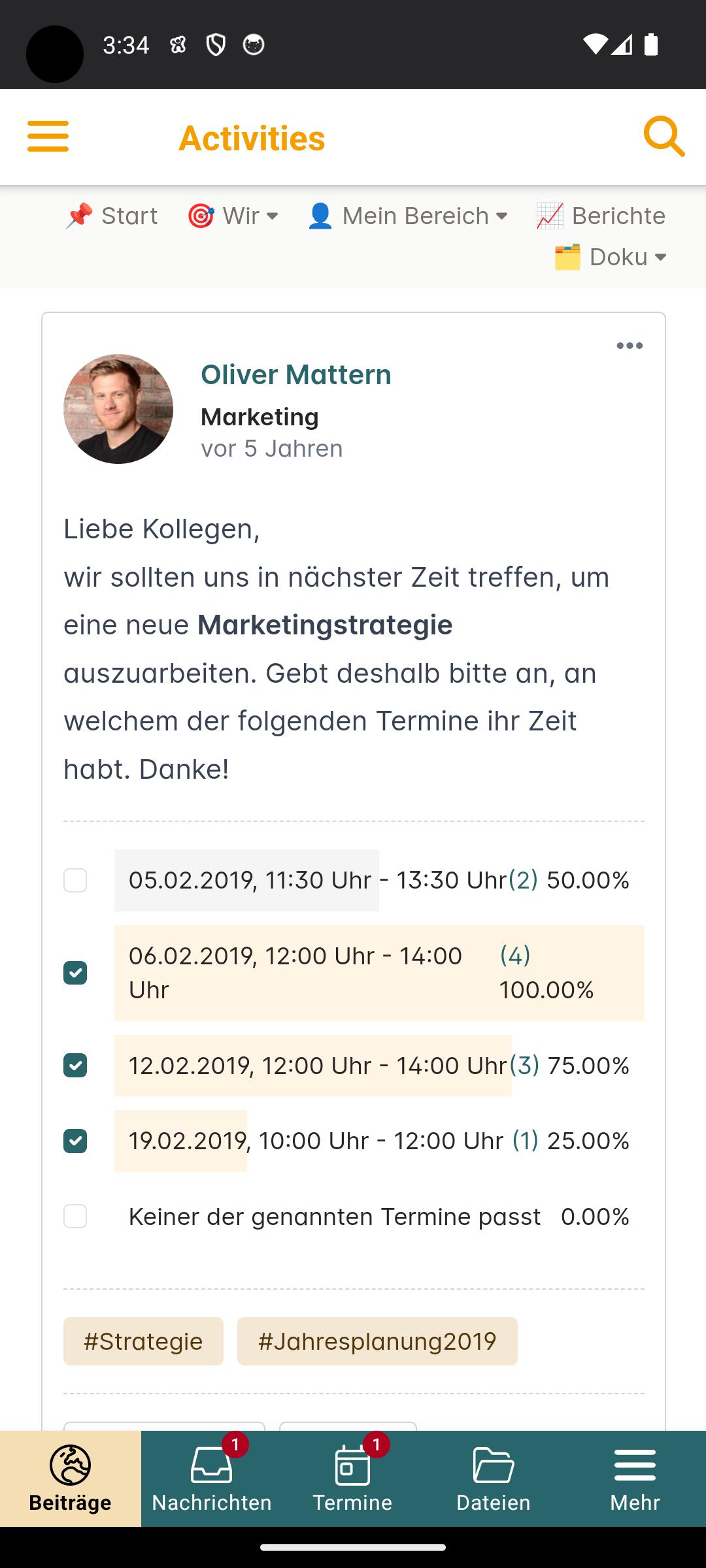Screen dimensions: 706x1568
Task: Expand the Doku dropdown
Action: coord(610,257)
